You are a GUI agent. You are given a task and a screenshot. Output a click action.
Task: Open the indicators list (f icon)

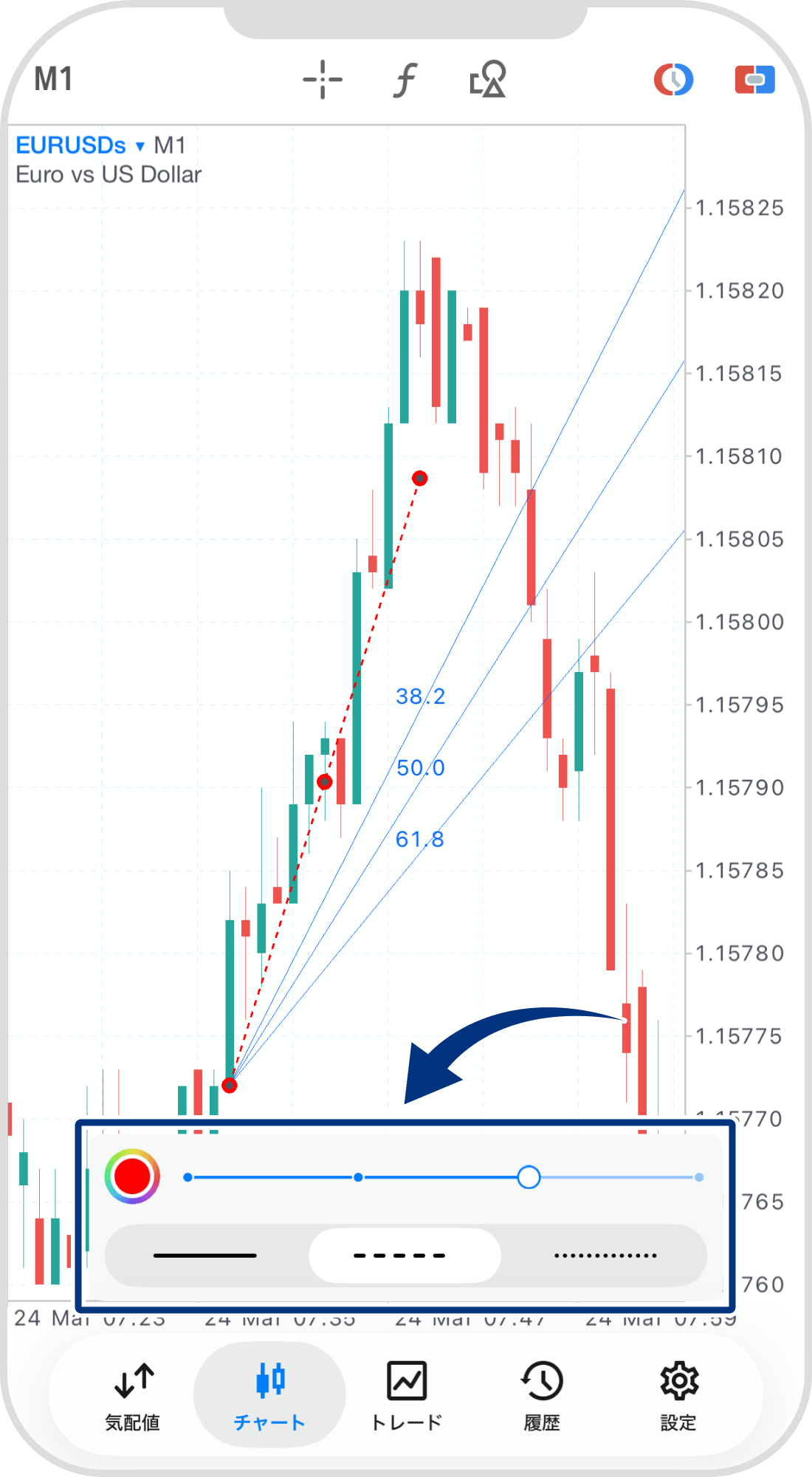(405, 80)
